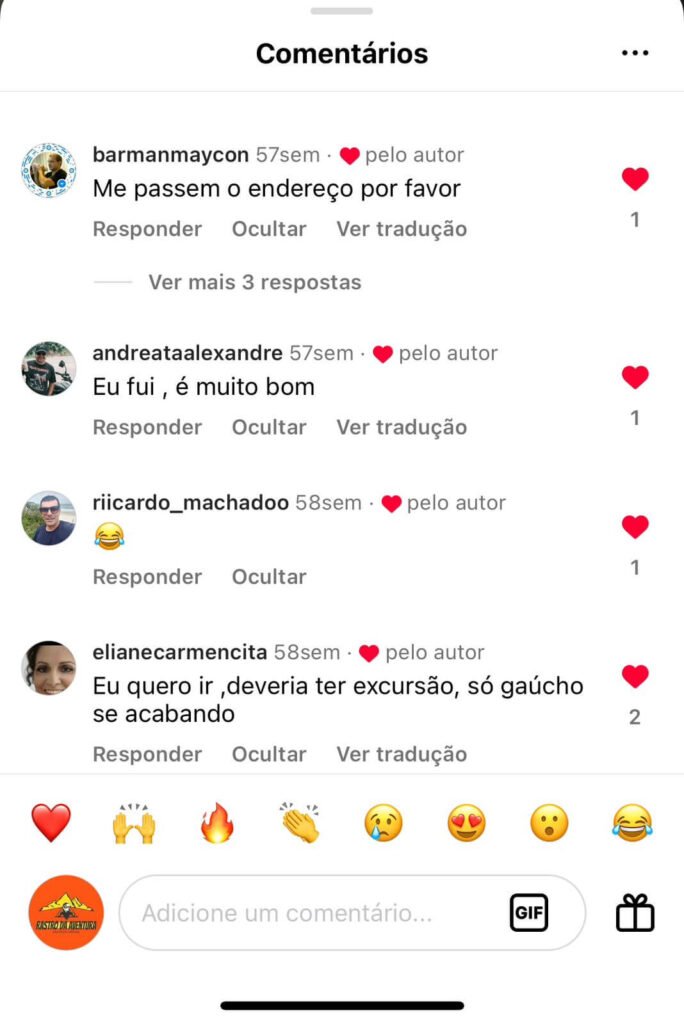Open the GIF picker
The height and width of the screenshot is (1024, 684).
click(x=528, y=912)
